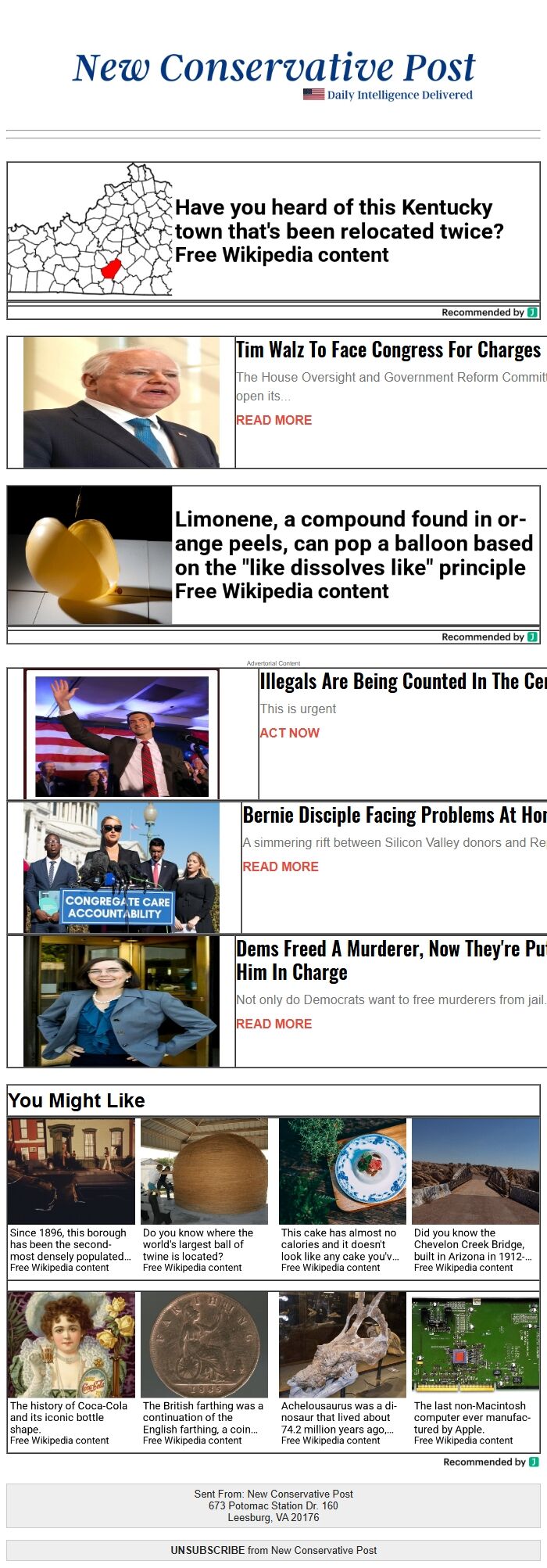
Task: Open the Kentucky town relocated twice card
Action: click(x=338, y=231)
